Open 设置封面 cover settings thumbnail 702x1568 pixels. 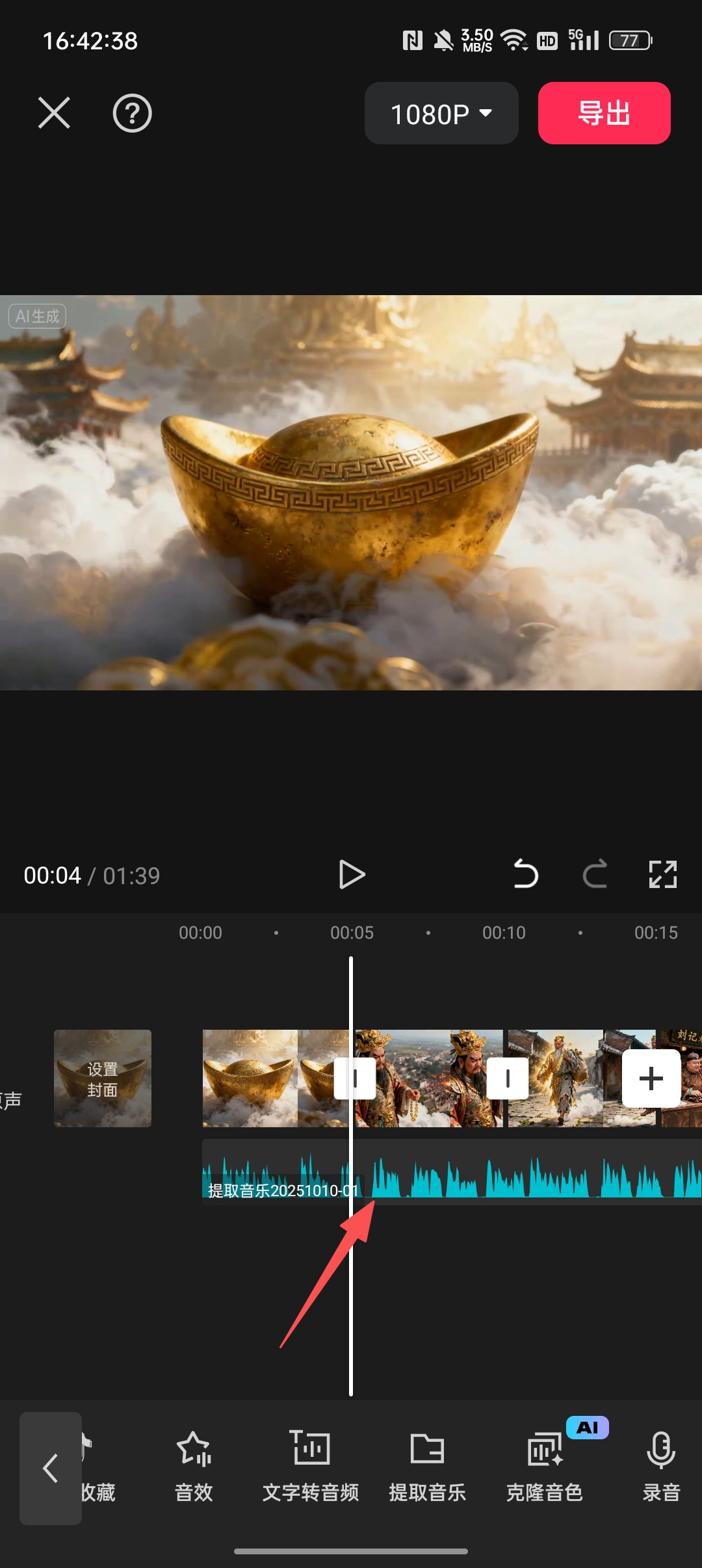coord(103,1078)
